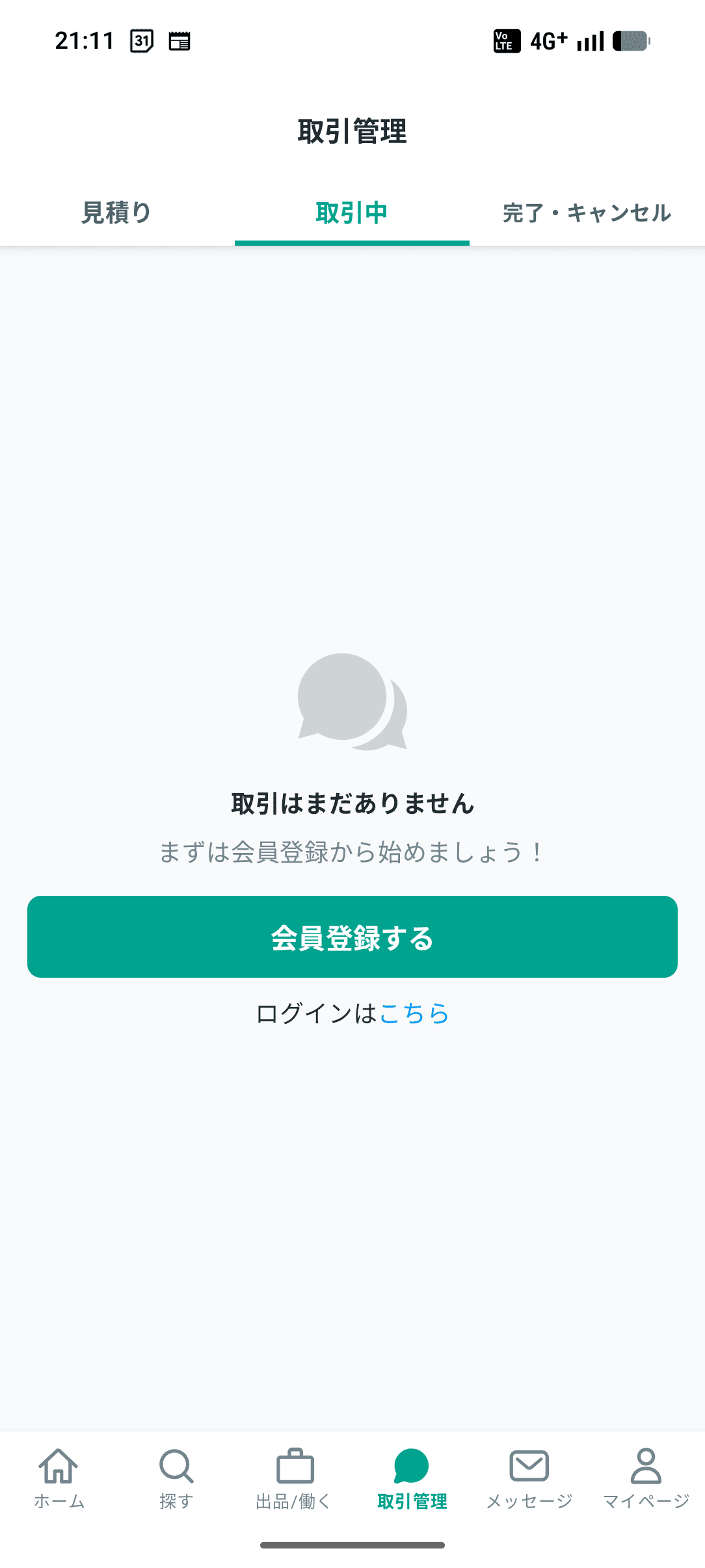The height and width of the screenshot is (1568, 705).
Task: Go to マイページ tab
Action: tap(646, 1478)
